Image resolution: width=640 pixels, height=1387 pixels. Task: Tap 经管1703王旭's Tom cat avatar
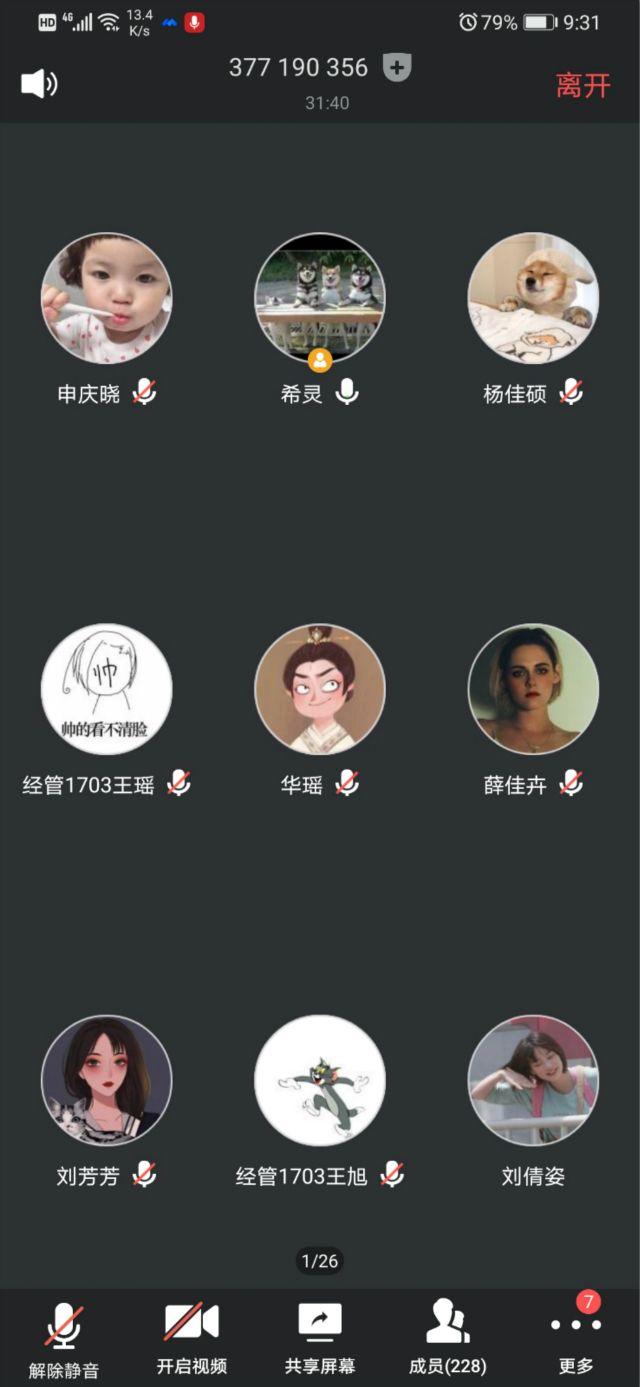click(320, 1080)
